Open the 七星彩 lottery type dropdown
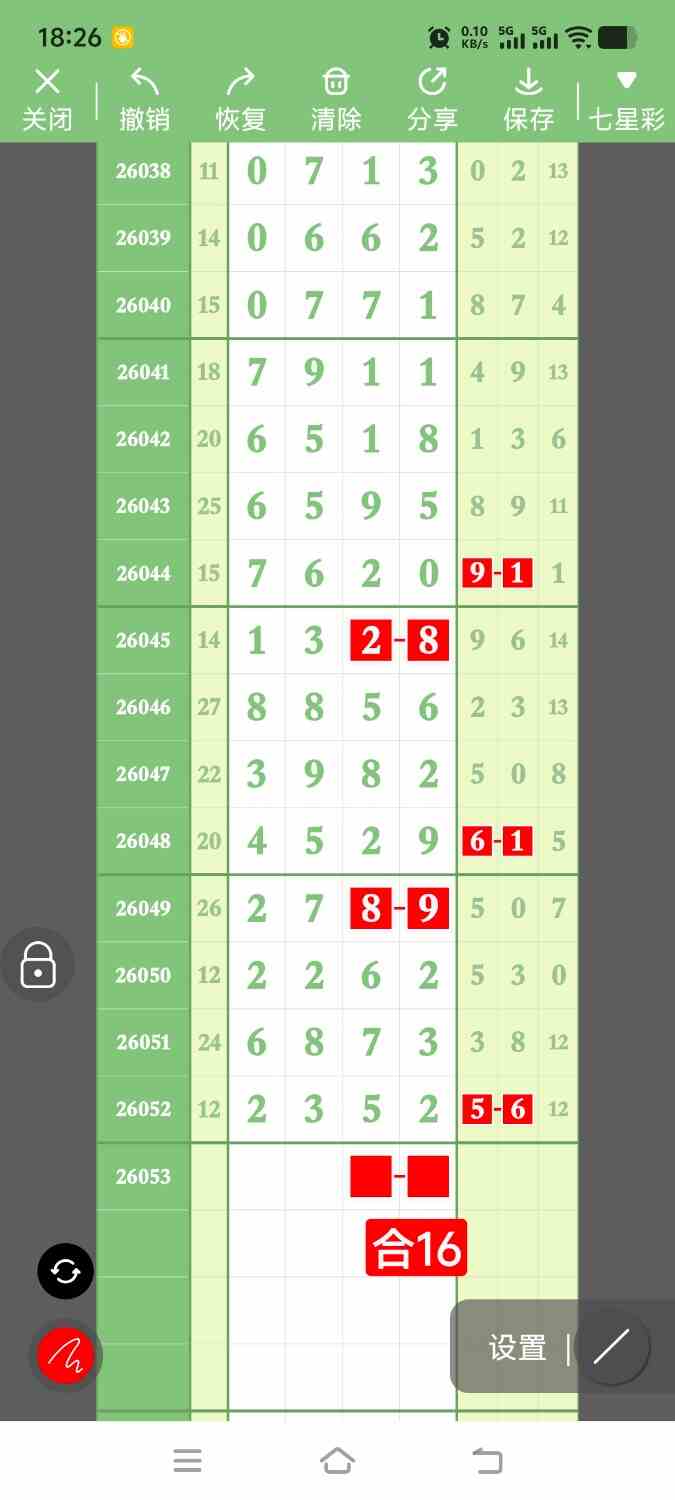Viewport: 675px width, 1500px height. [x=627, y=99]
